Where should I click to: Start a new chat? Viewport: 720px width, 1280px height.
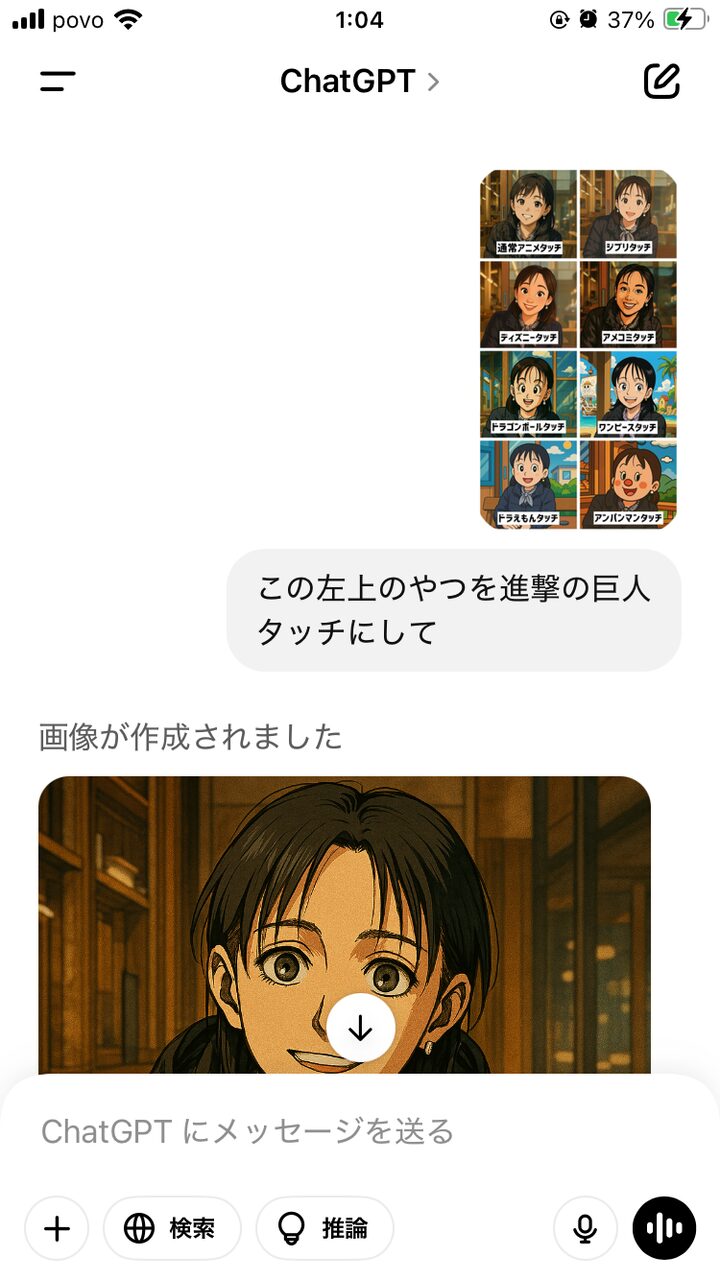pos(661,81)
